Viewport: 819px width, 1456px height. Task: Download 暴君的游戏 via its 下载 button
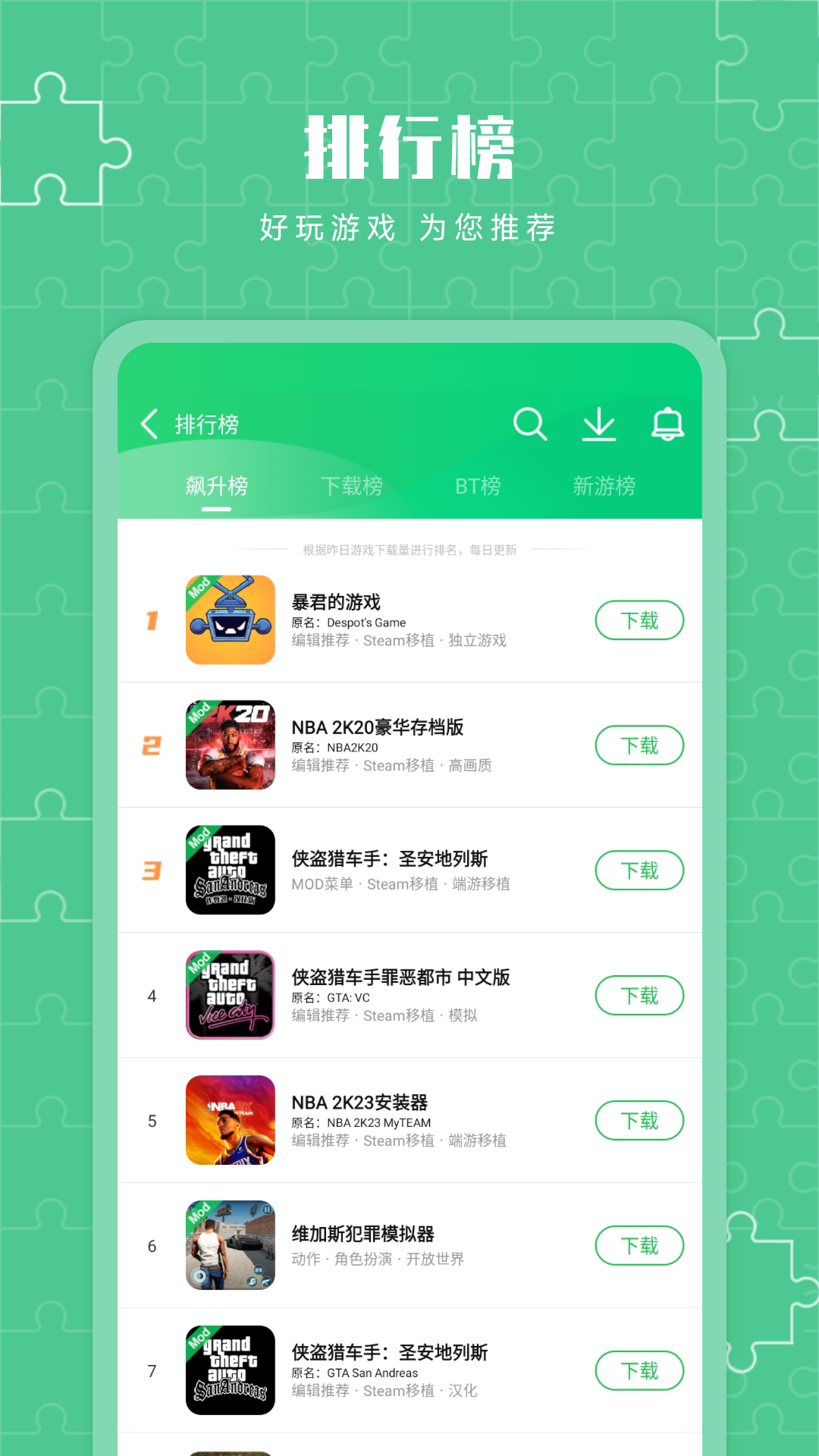click(x=639, y=620)
